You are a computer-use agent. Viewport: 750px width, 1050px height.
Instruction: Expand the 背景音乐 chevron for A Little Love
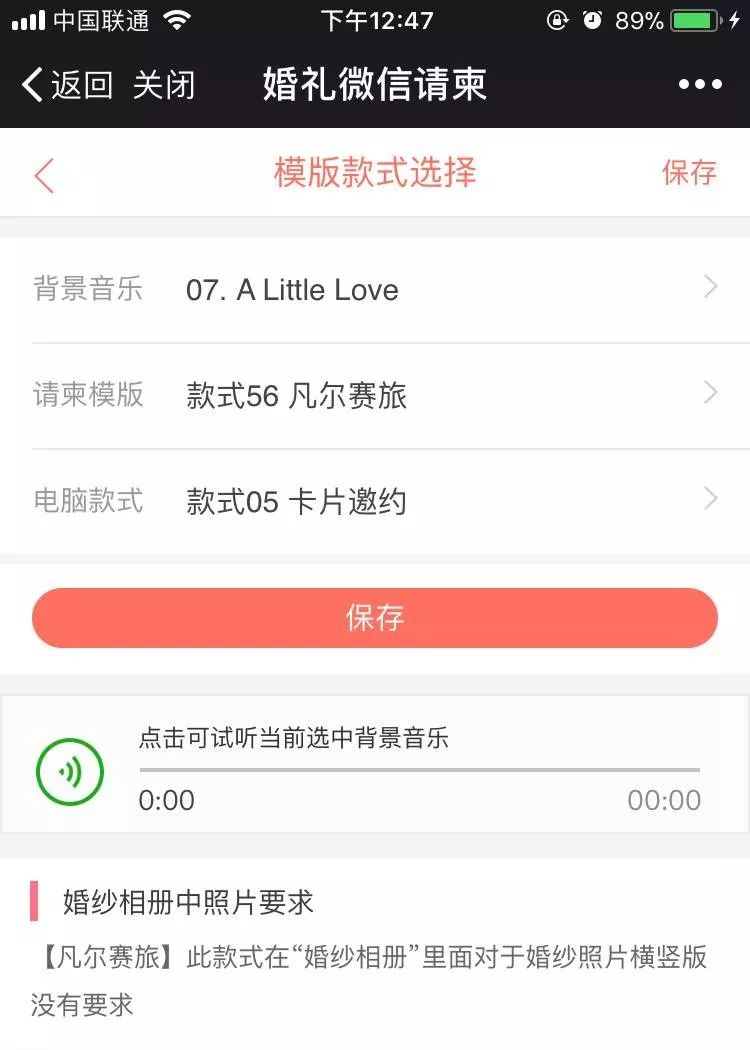(x=710, y=288)
